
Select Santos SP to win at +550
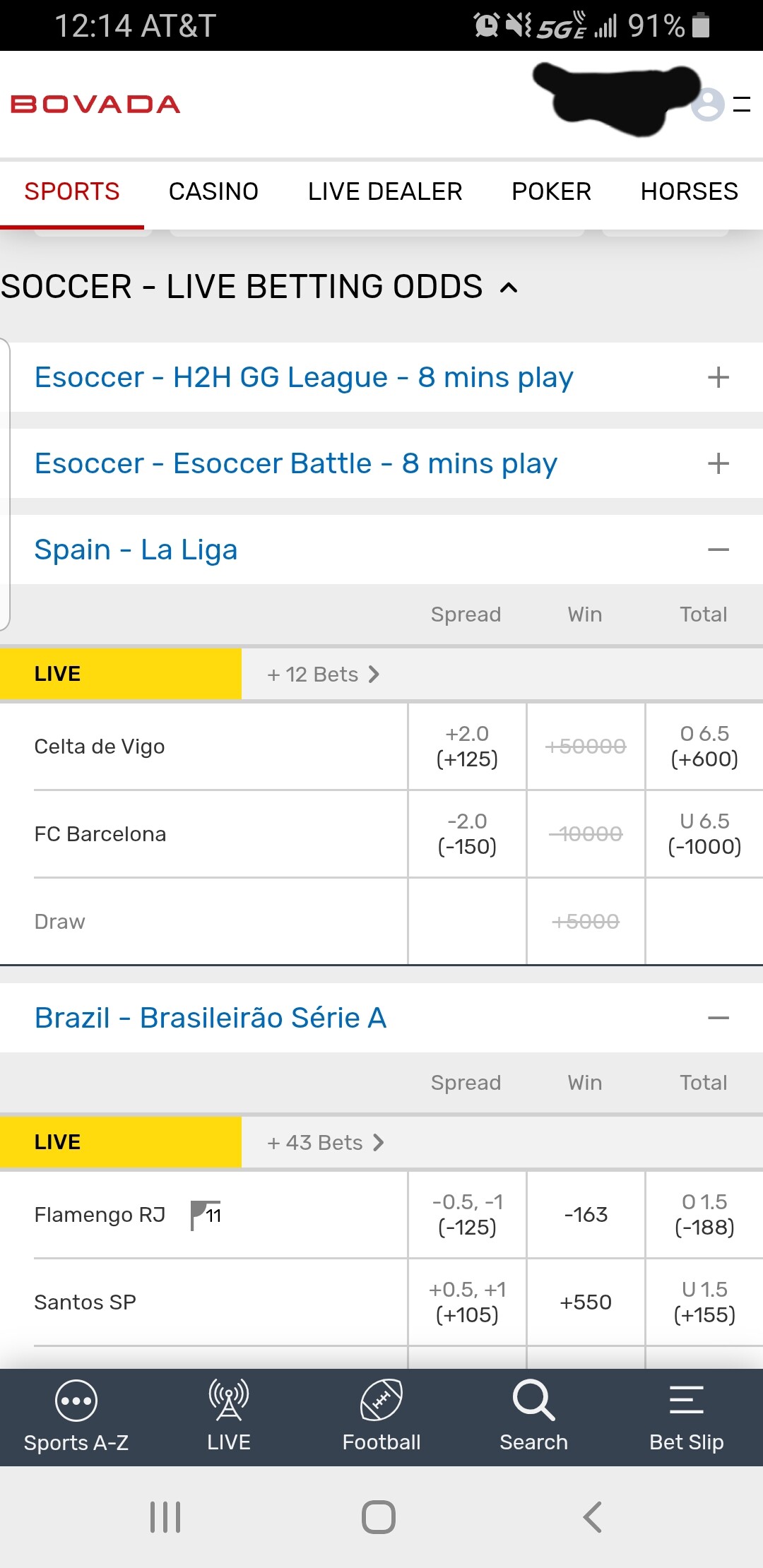586,1302
